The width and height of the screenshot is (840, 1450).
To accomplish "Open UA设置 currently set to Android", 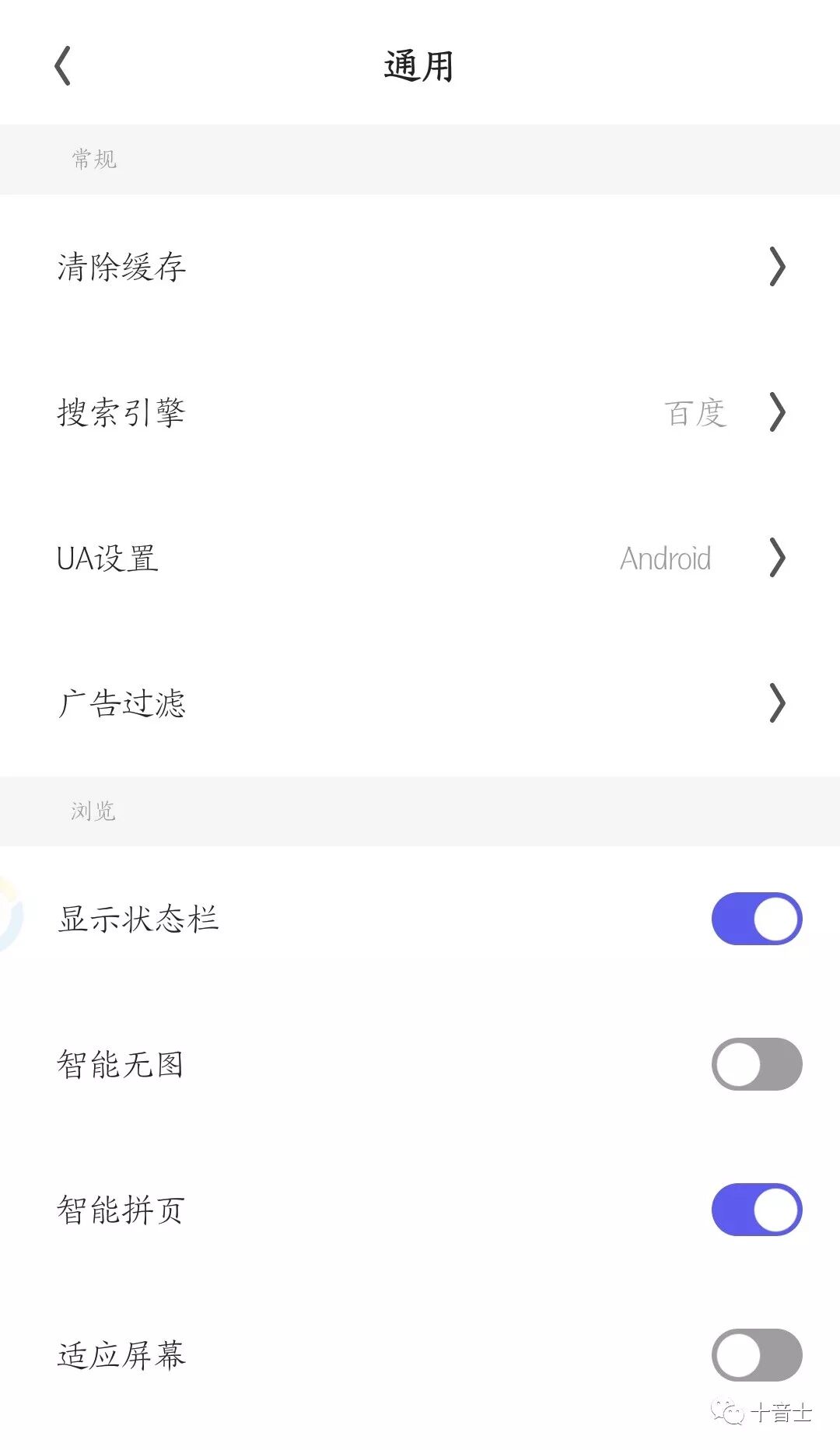I will tap(420, 558).
